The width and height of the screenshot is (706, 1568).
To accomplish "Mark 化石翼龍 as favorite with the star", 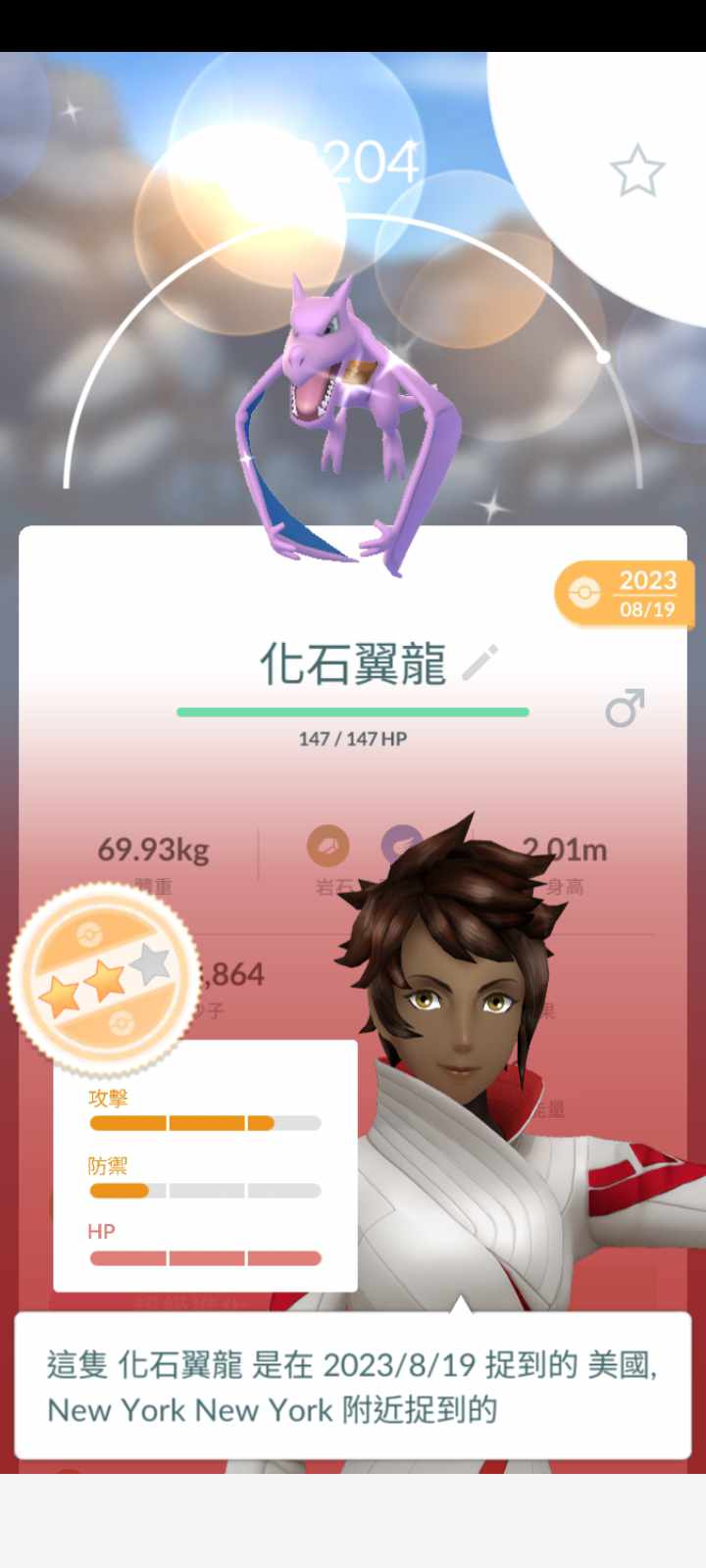I will point(637,171).
